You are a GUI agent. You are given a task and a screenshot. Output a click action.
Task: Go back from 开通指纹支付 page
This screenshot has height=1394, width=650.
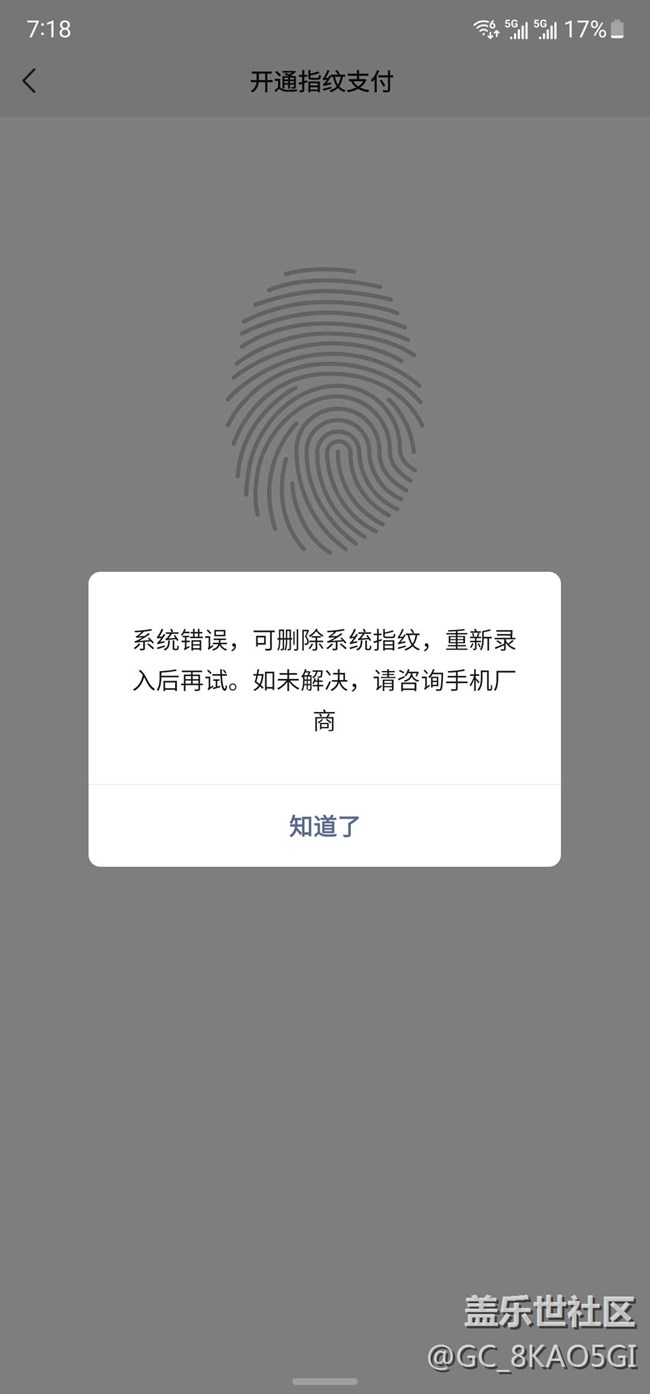[x=30, y=82]
